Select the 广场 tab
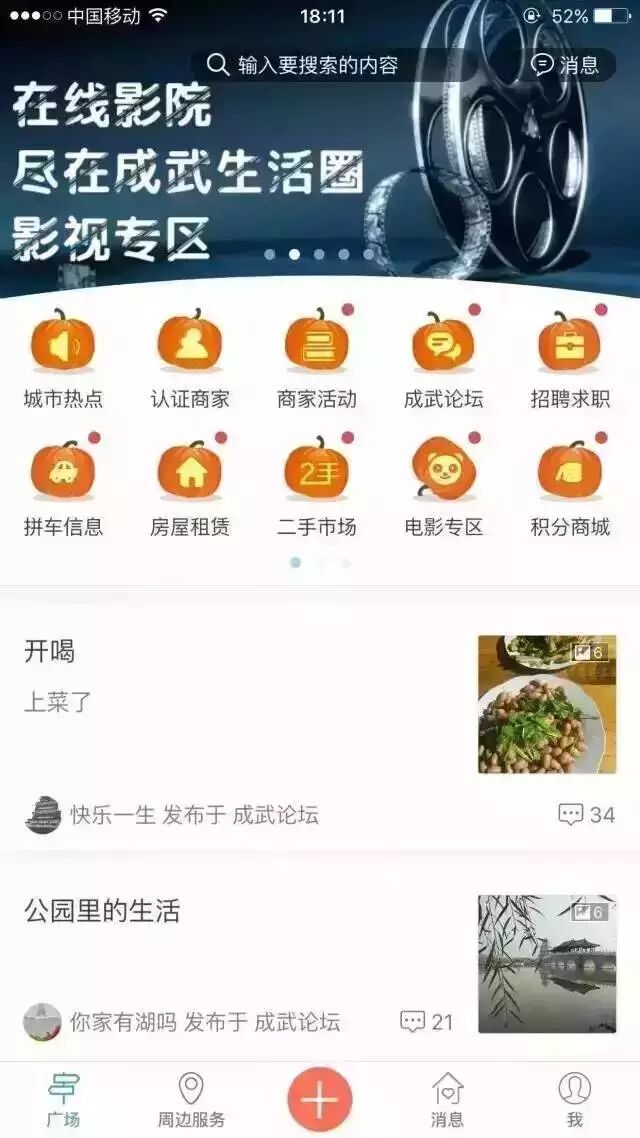The height and width of the screenshot is (1138, 640). [x=63, y=1100]
